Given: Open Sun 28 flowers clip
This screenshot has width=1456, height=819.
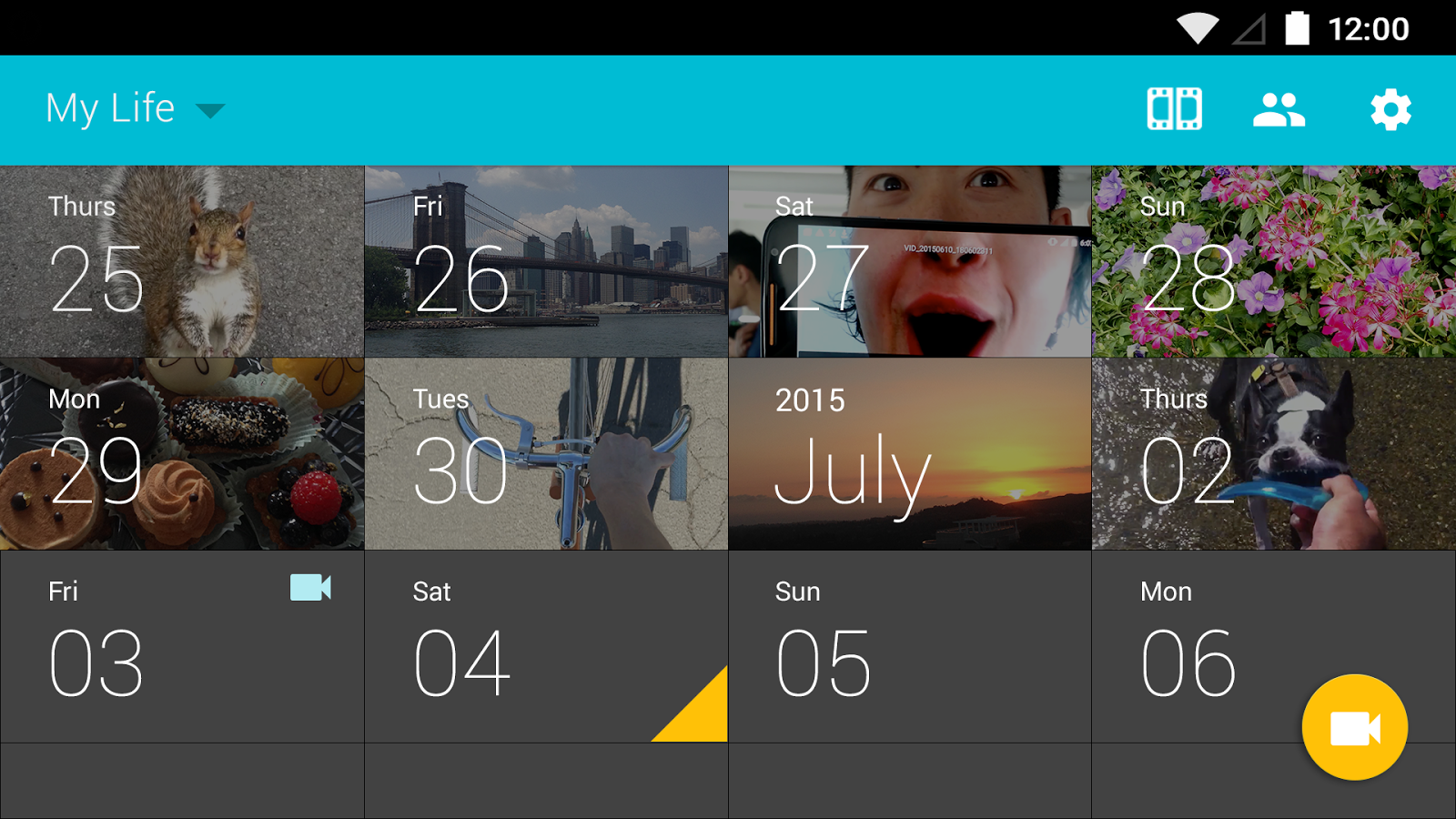Looking at the screenshot, I should 1274,261.
